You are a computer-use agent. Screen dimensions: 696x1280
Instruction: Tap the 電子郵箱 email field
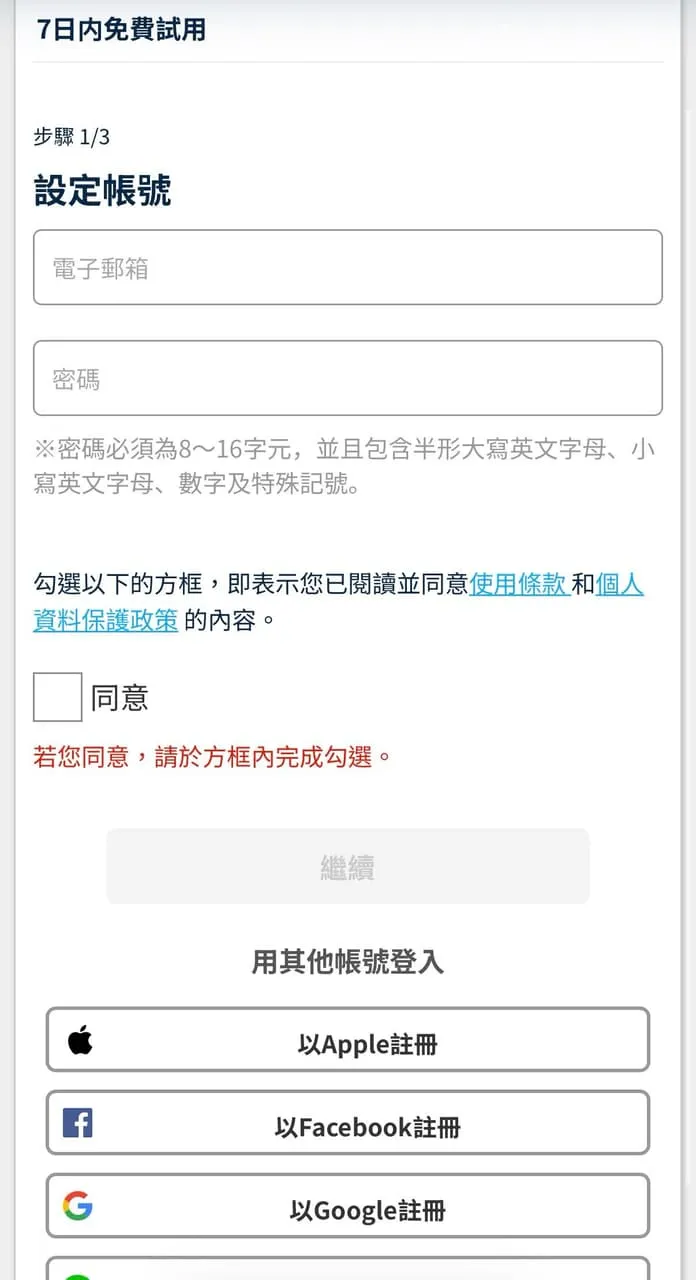tap(347, 267)
